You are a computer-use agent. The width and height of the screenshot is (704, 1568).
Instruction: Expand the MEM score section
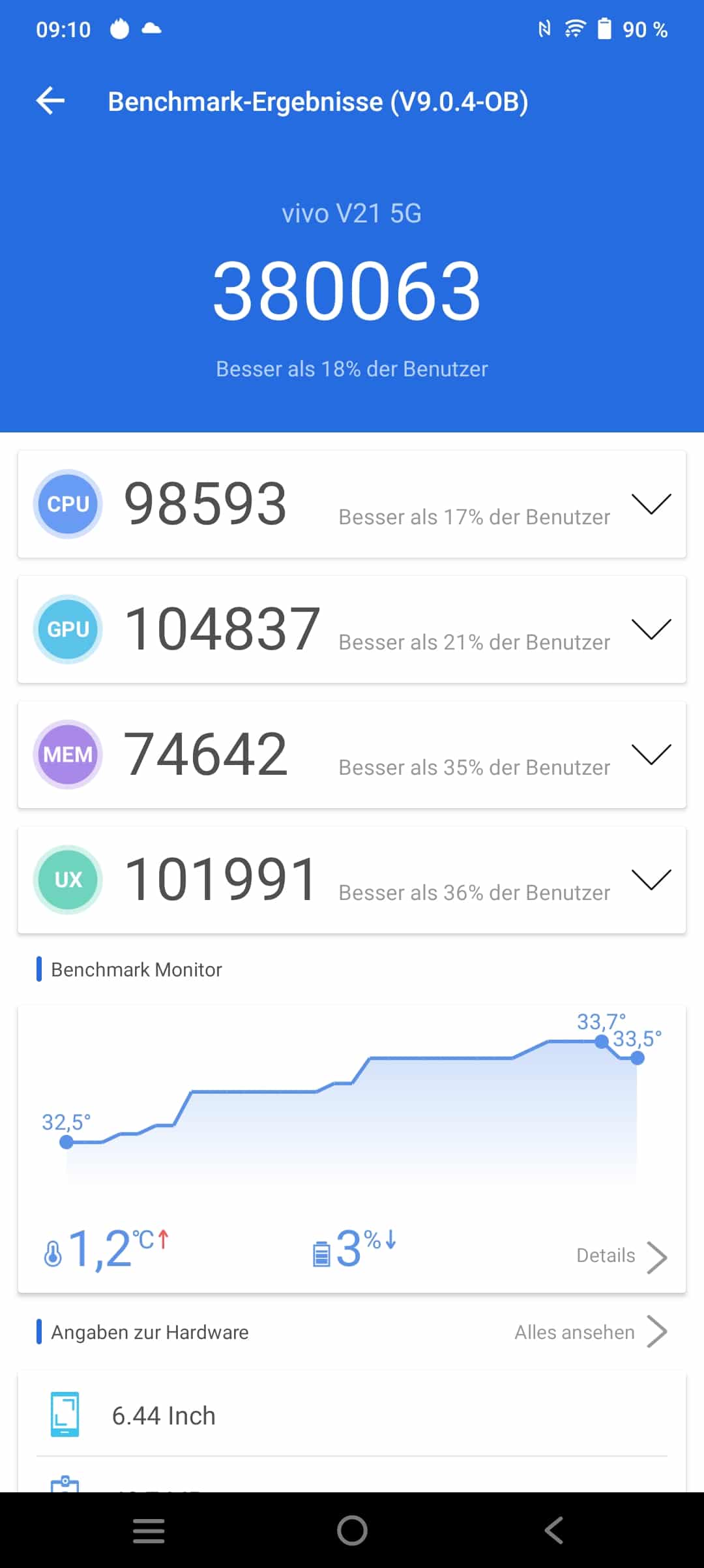651,755
